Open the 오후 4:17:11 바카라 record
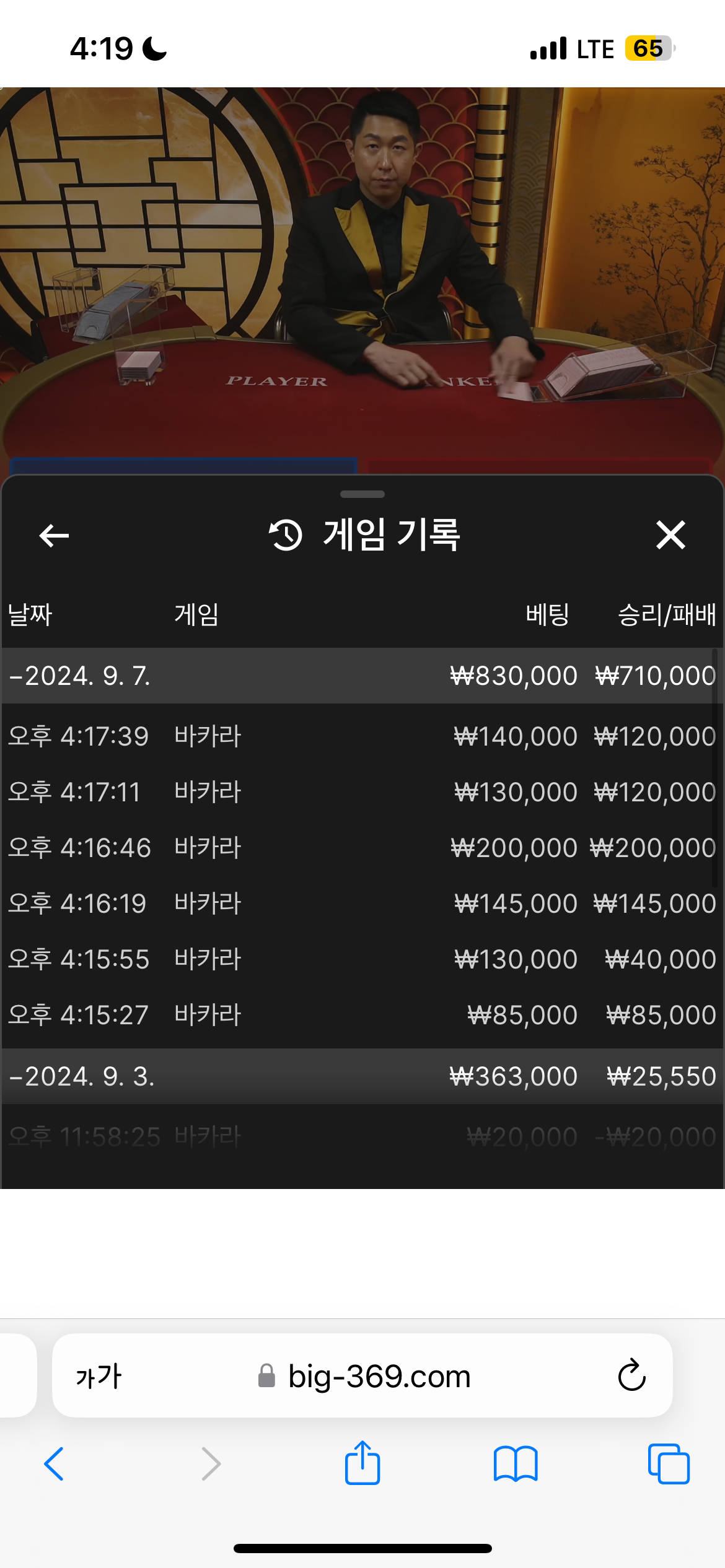The height and width of the screenshot is (1568, 725). [x=362, y=792]
